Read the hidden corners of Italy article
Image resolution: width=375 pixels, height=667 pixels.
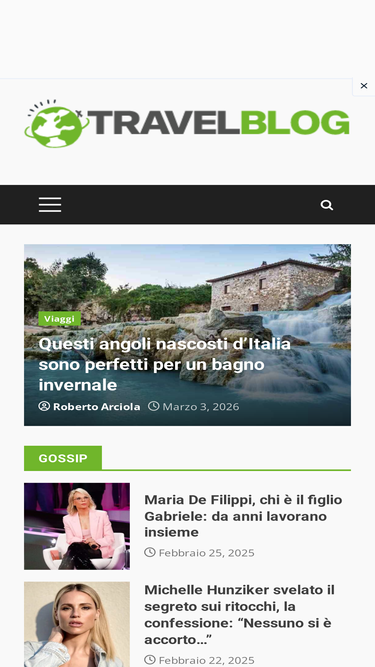click(x=165, y=364)
